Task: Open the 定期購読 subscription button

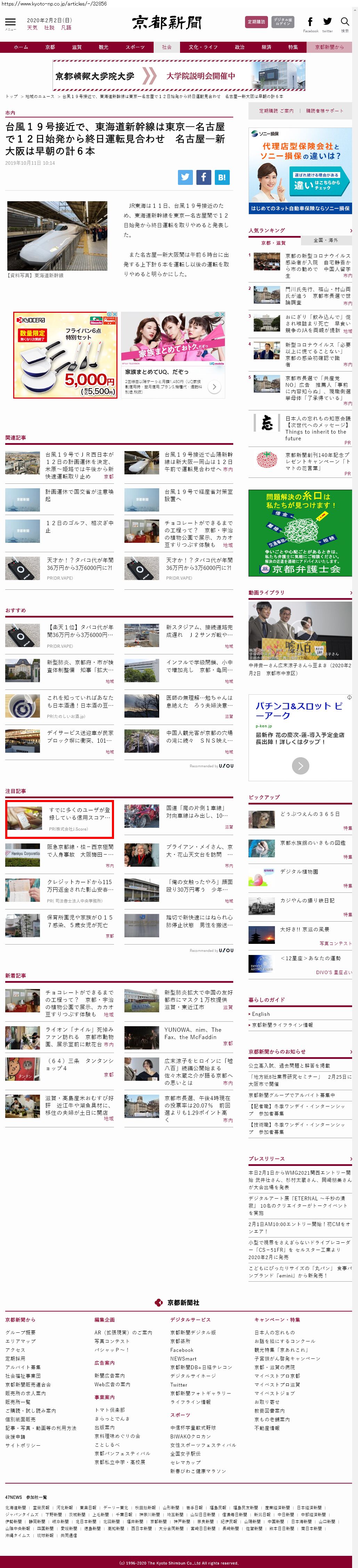Action: pos(256,22)
